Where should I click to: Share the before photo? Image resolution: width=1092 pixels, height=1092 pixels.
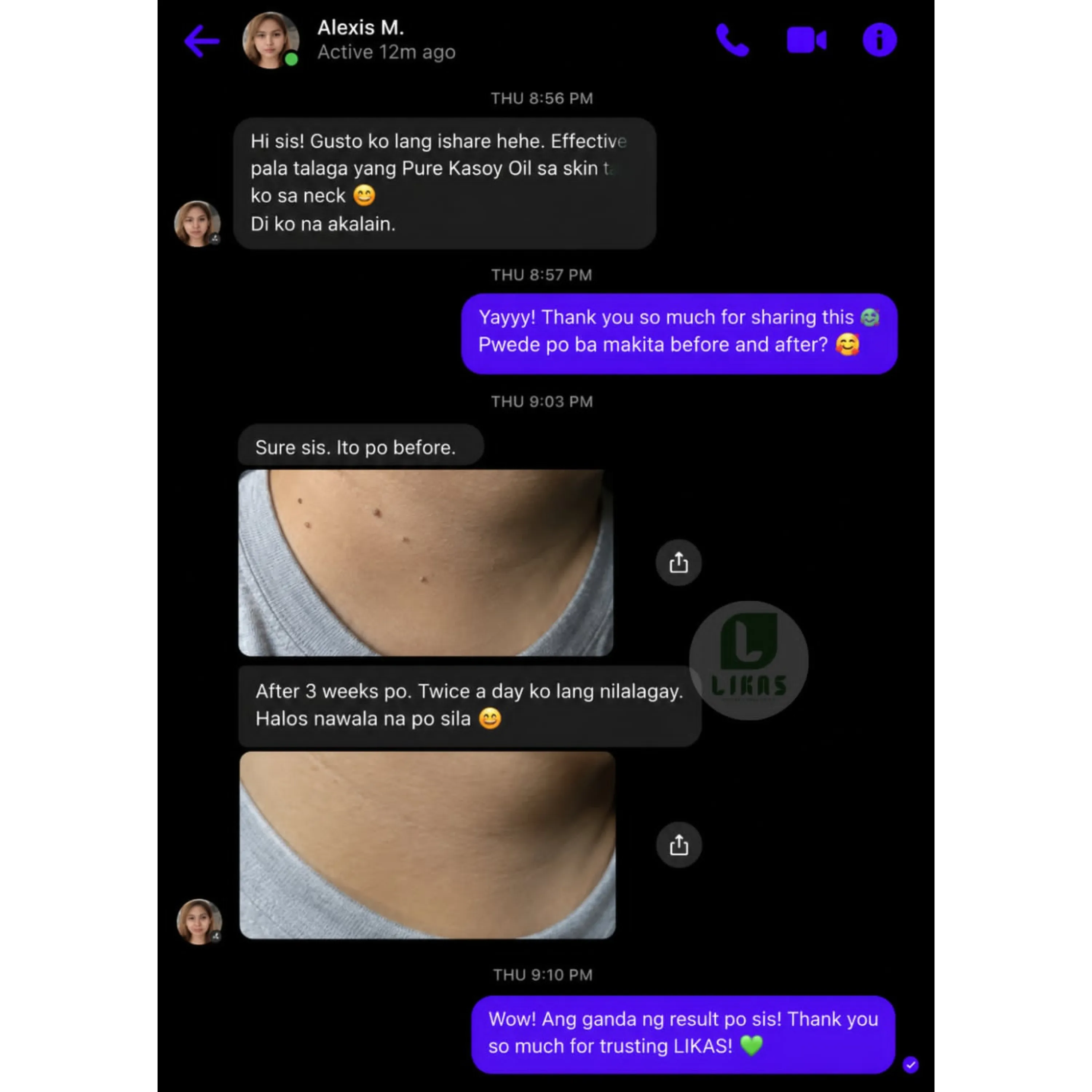[678, 563]
